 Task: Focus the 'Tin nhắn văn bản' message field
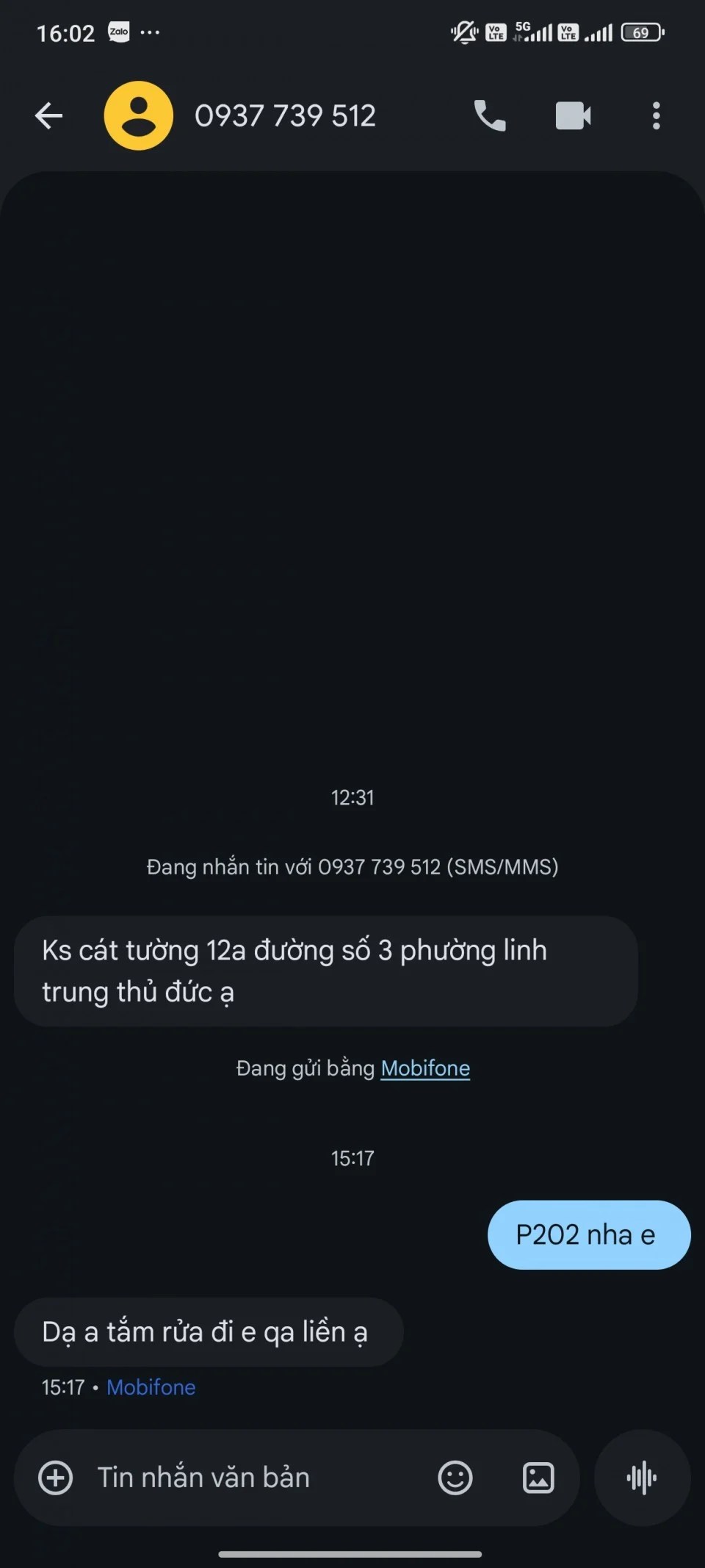tap(250, 1478)
